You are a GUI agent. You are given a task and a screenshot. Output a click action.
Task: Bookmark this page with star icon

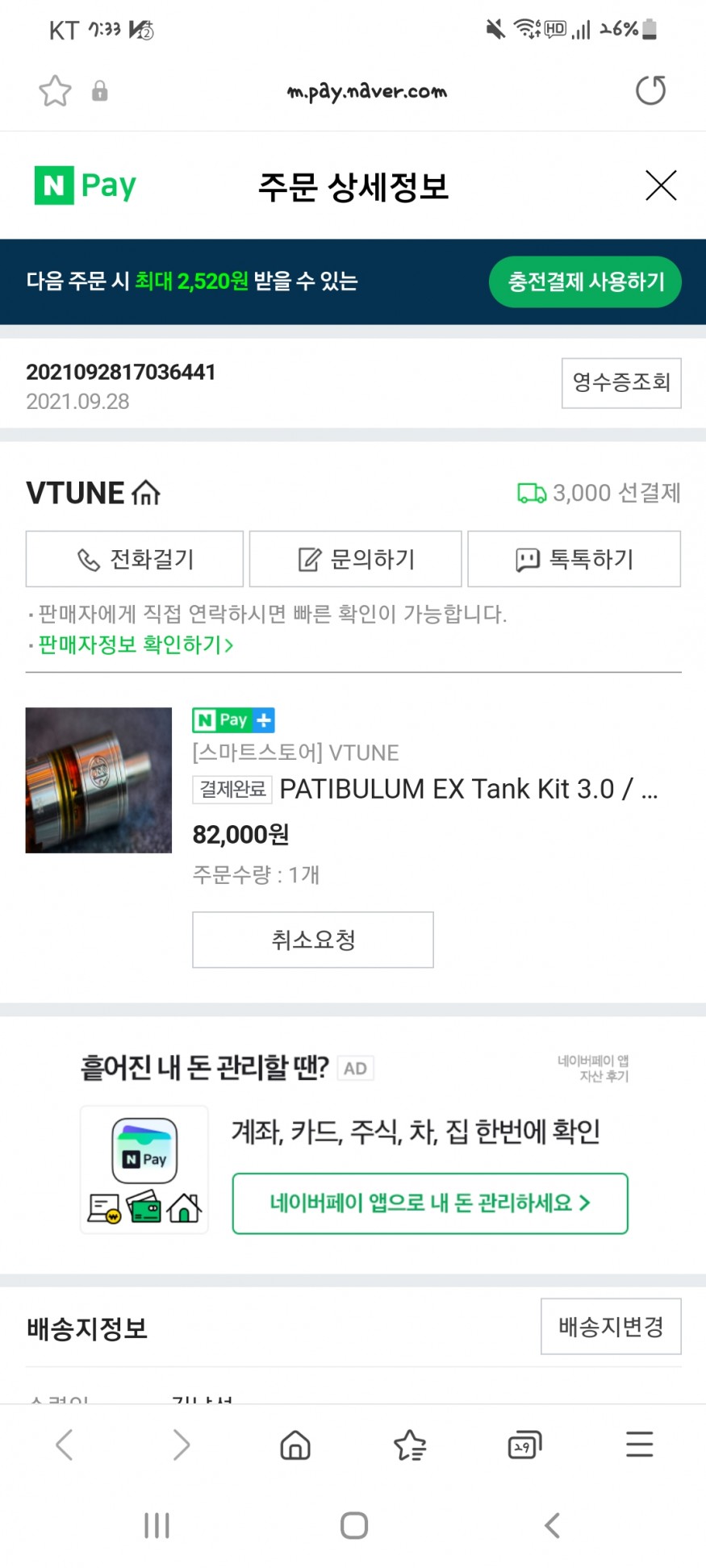tap(55, 90)
